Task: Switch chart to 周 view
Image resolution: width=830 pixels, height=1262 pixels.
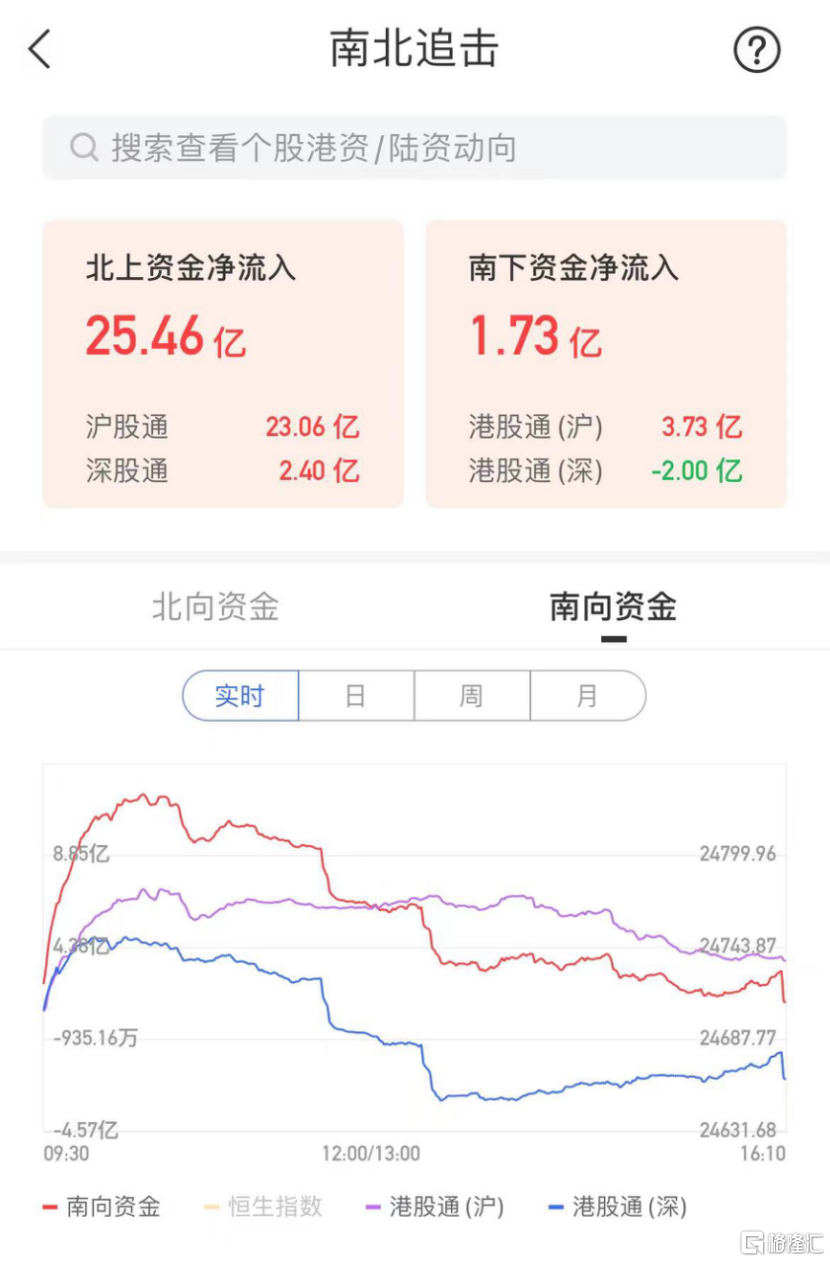Action: [471, 696]
